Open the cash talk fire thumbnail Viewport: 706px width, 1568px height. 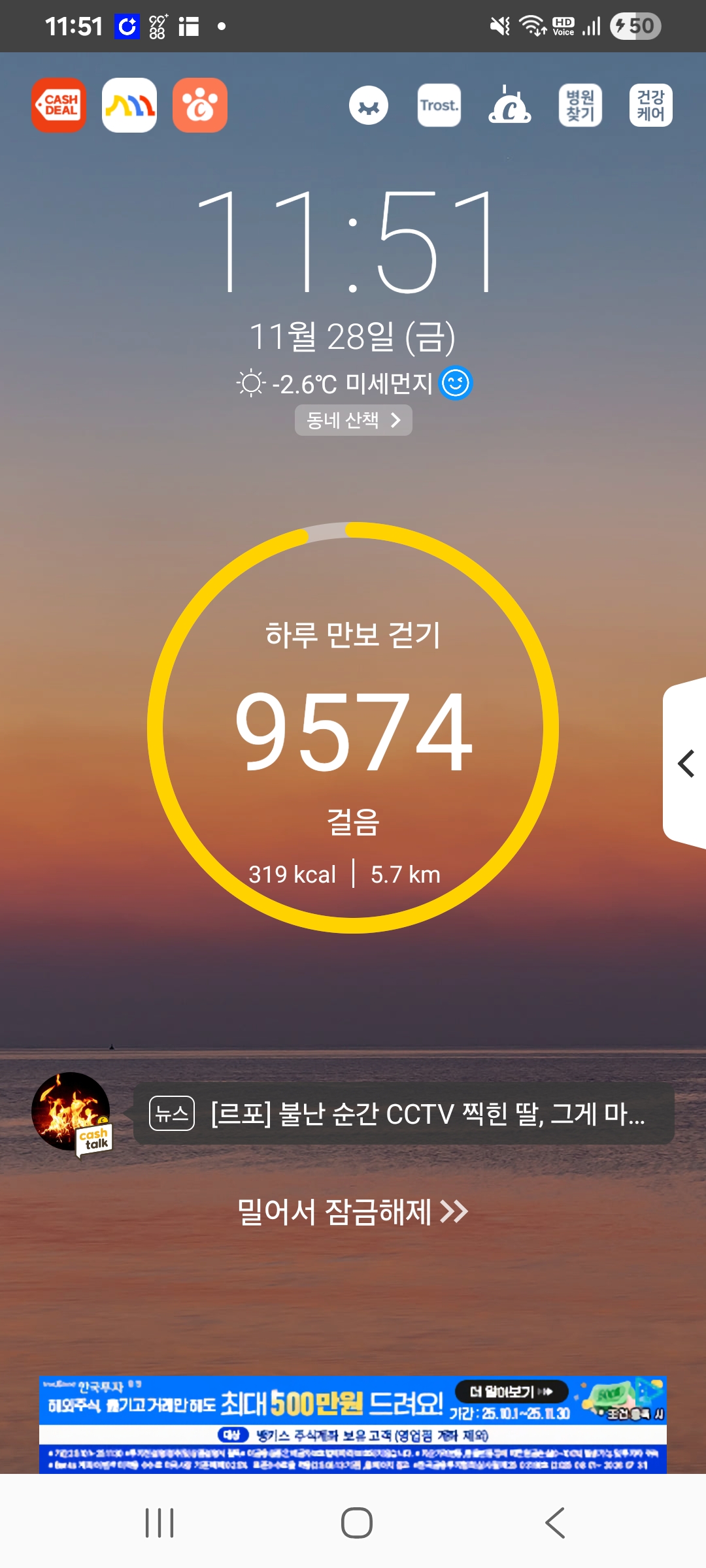[x=71, y=1112]
